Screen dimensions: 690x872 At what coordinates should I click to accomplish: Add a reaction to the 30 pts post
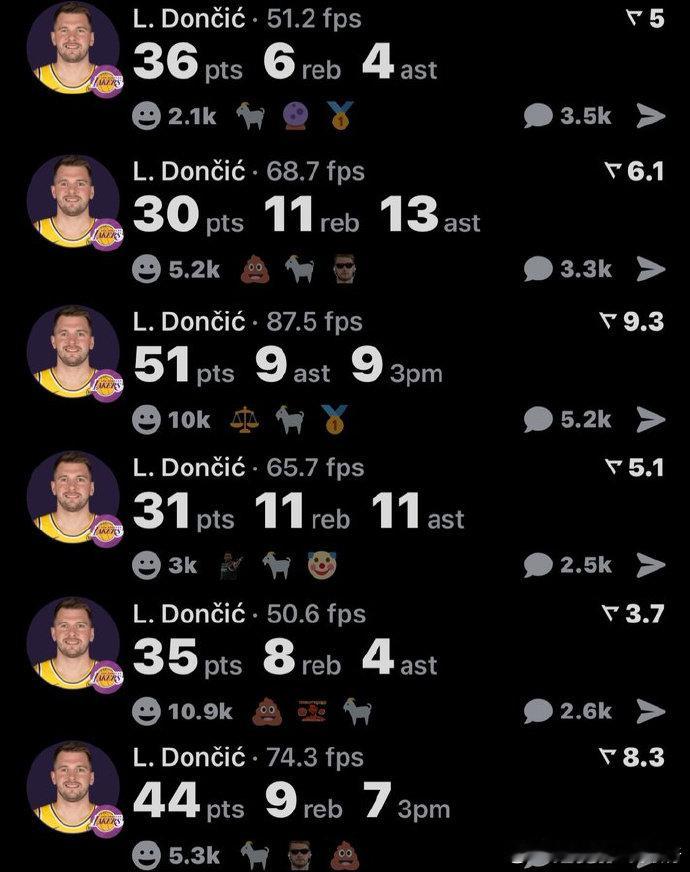tap(147, 268)
